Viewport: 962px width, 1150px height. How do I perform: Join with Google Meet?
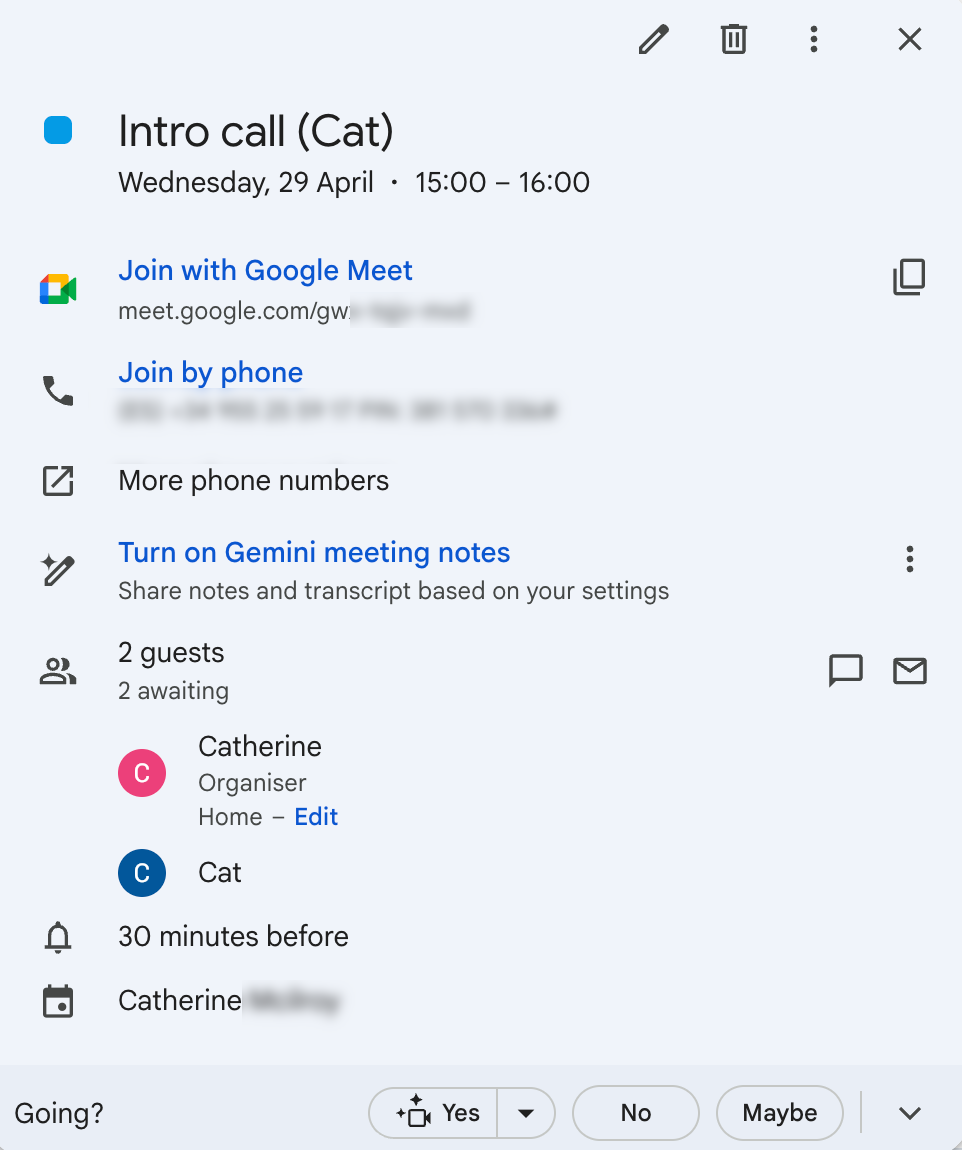click(265, 271)
